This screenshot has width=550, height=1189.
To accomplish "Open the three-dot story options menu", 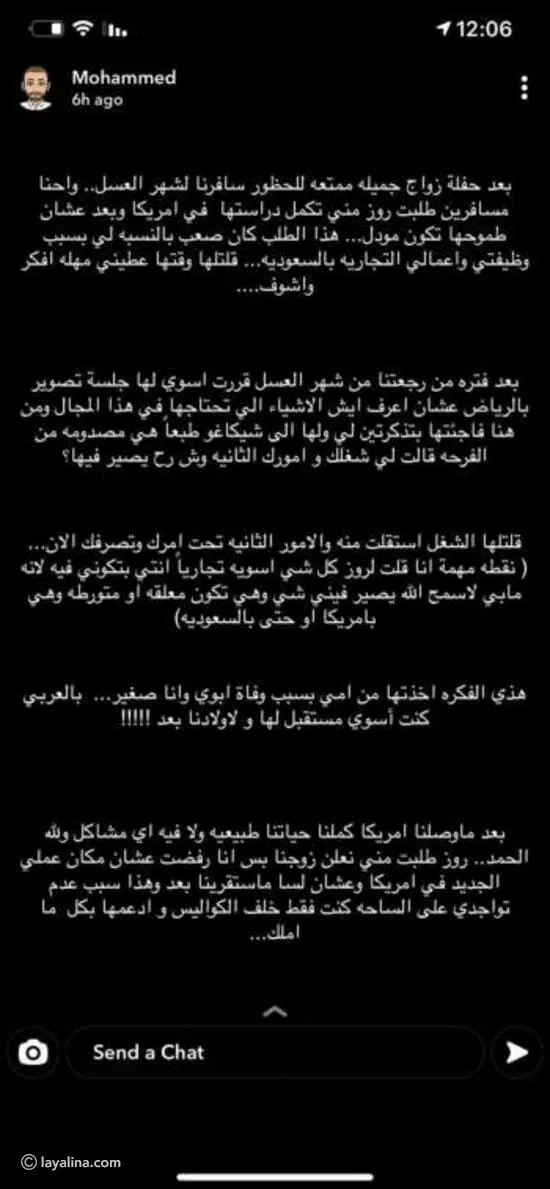I will coord(523,87).
